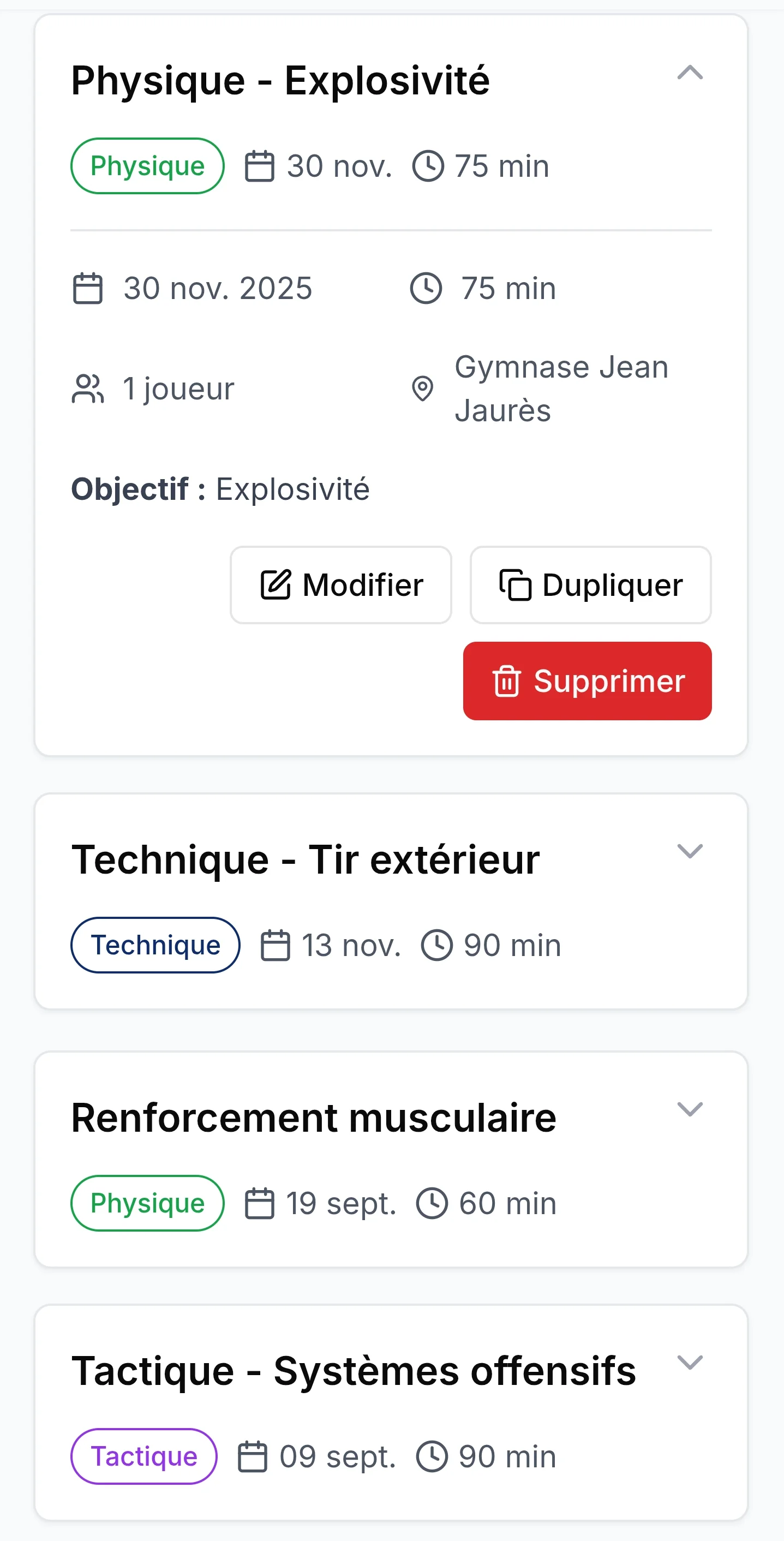Image resolution: width=784 pixels, height=1541 pixels.
Task: Click the edit pencil icon on Modifier
Action: tap(277, 584)
